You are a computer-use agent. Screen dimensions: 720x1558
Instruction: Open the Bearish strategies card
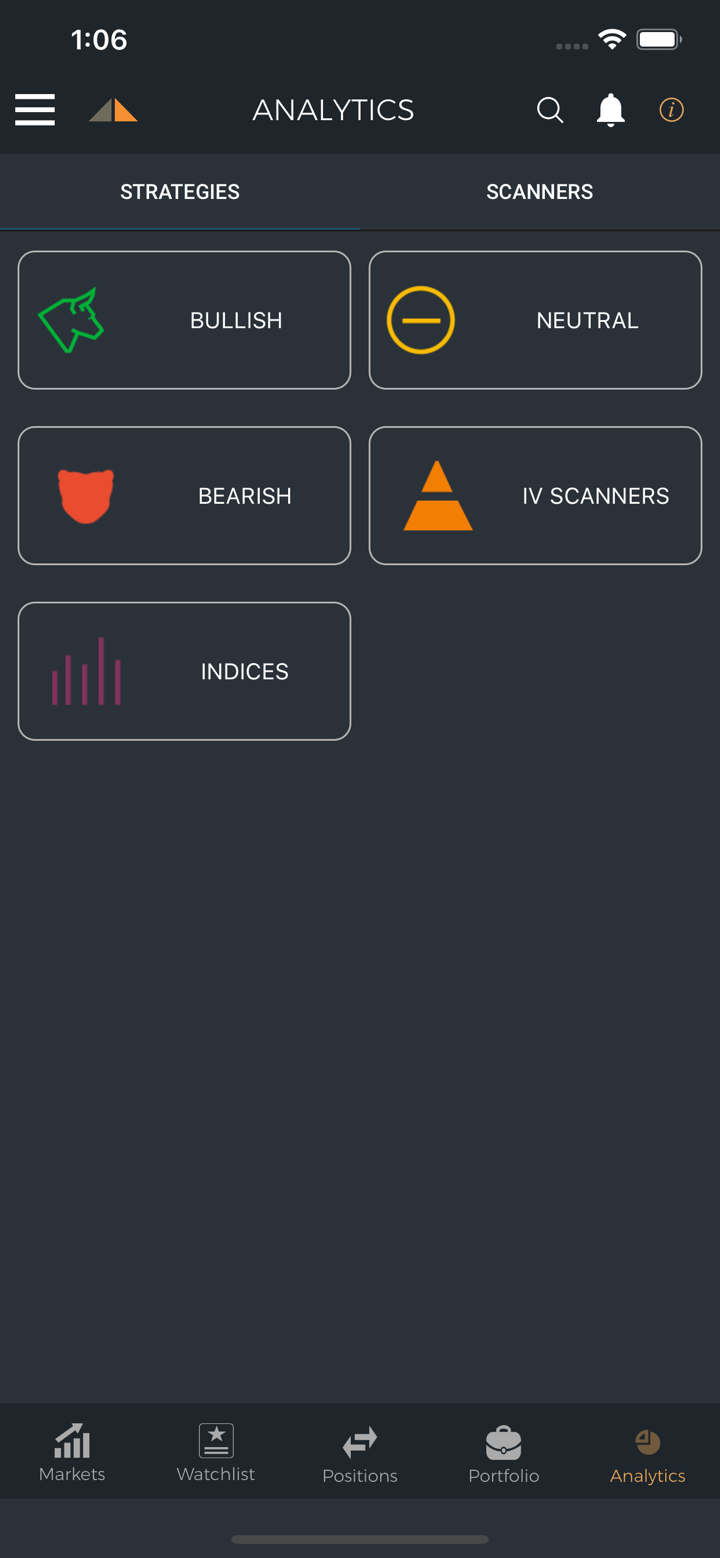coord(184,496)
